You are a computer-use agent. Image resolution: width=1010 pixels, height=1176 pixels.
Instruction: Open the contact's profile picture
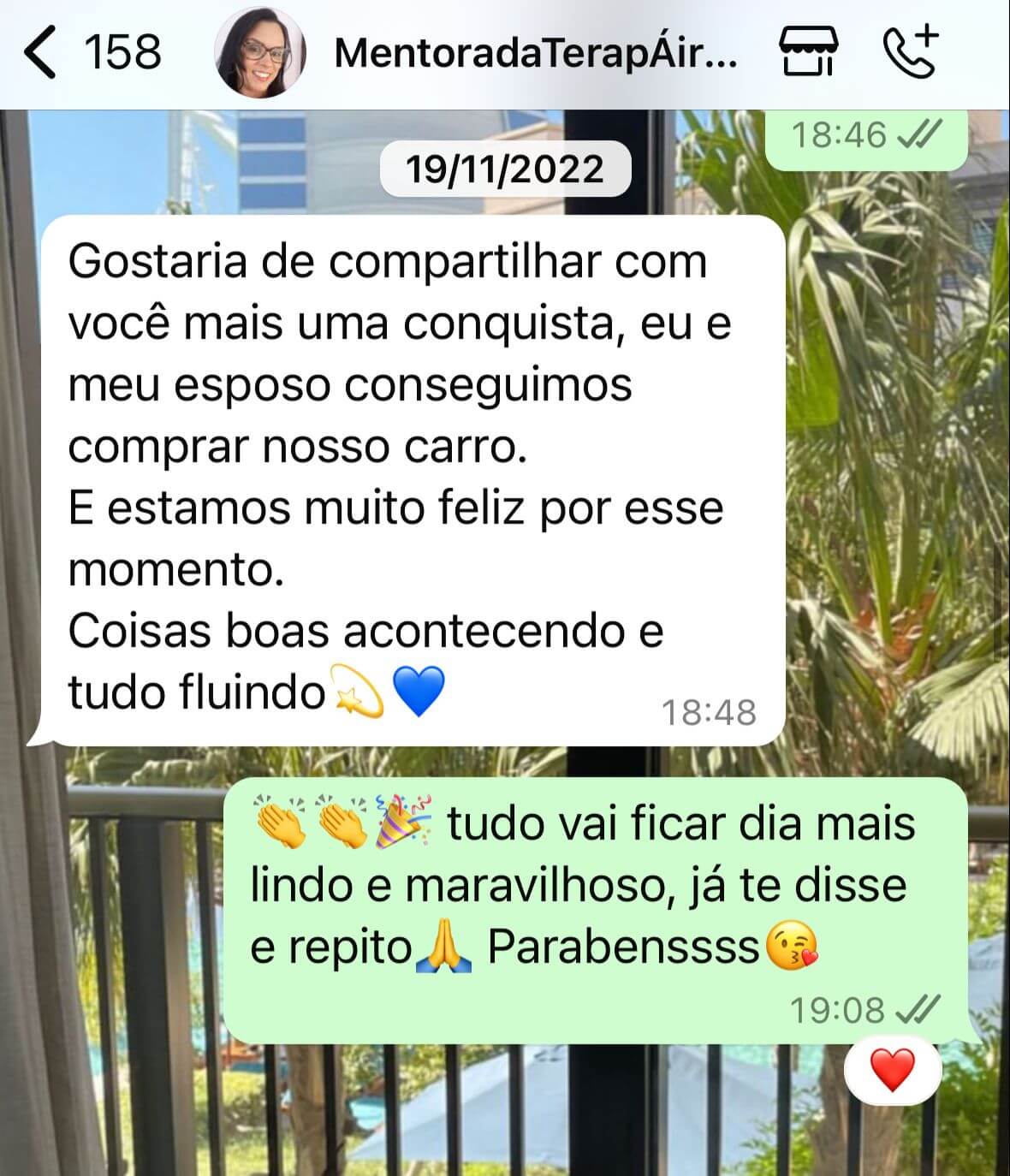tap(261, 54)
